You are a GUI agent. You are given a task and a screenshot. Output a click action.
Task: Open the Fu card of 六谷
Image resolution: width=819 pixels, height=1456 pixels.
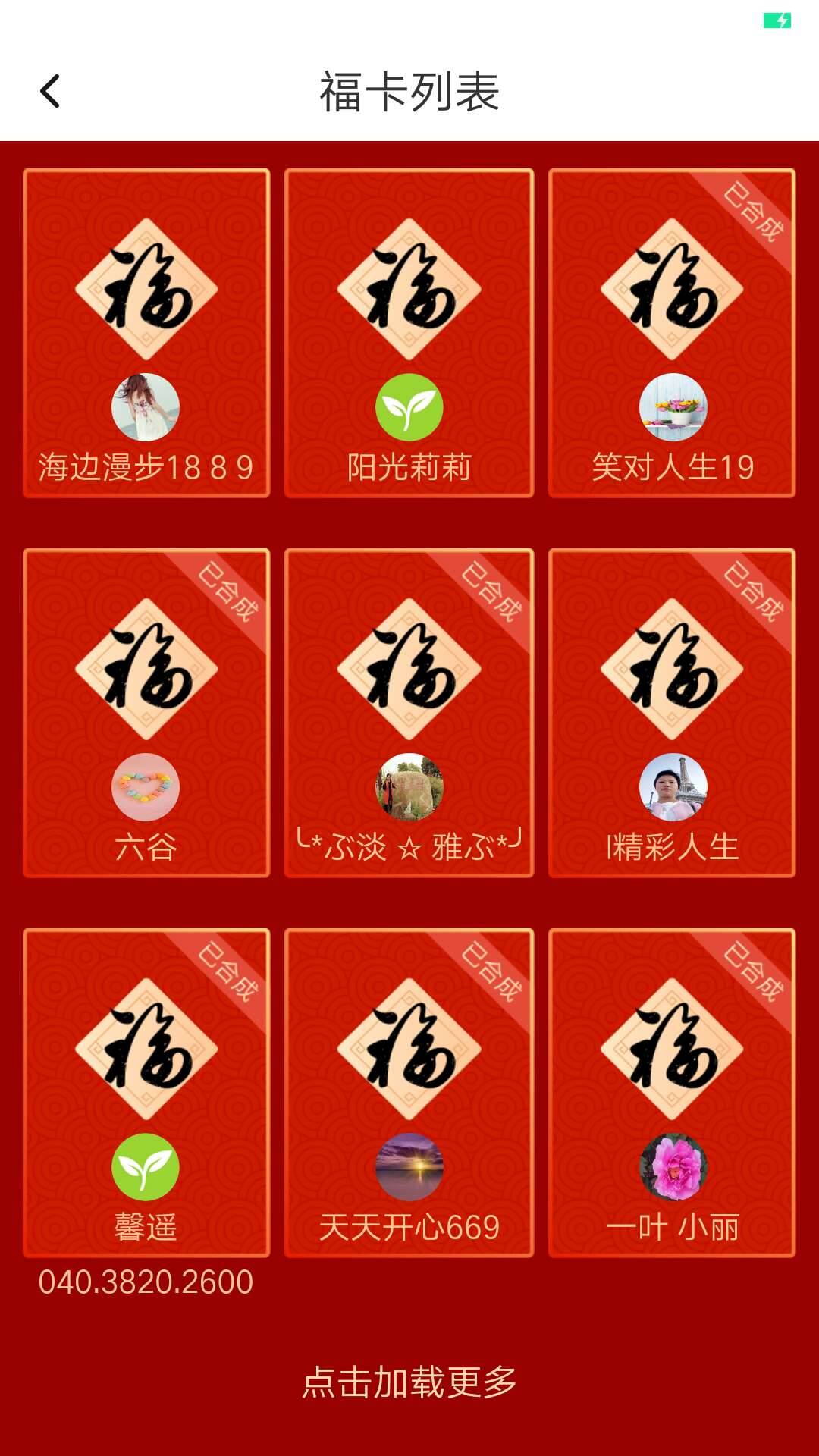coord(146,667)
